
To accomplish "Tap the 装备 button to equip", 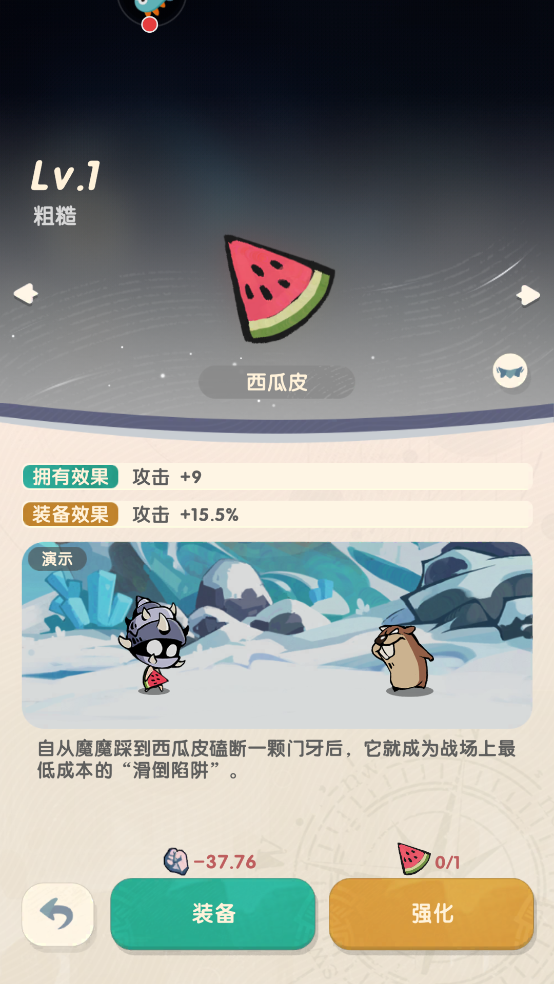I will (213, 914).
